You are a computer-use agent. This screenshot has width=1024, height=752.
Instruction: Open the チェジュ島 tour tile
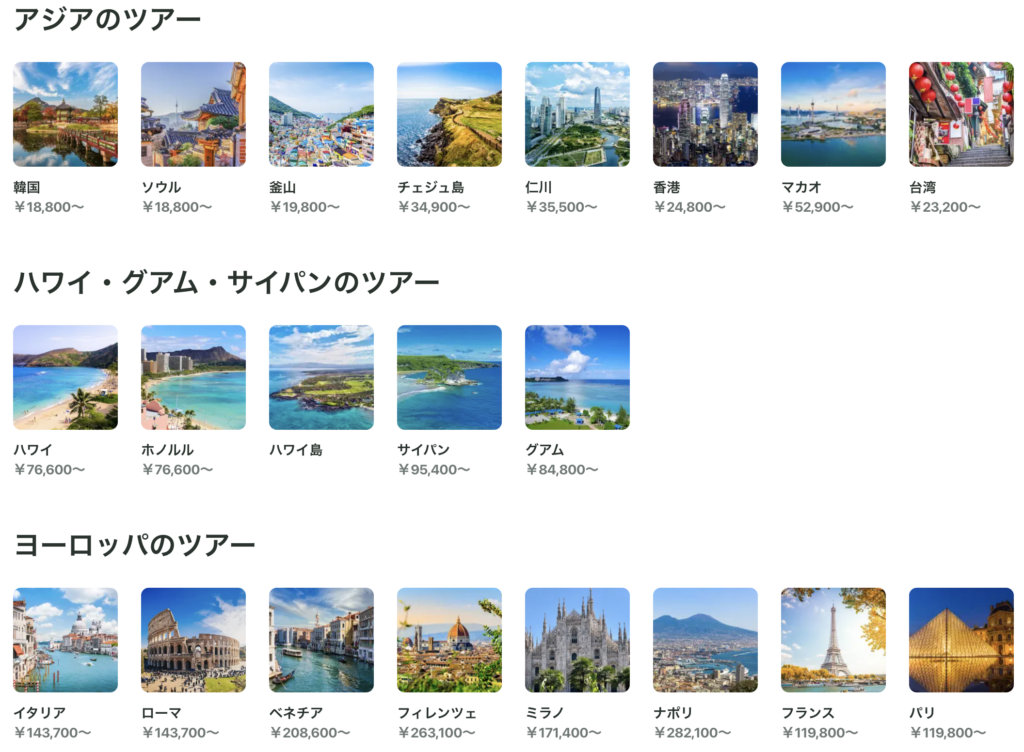pyautogui.click(x=449, y=114)
